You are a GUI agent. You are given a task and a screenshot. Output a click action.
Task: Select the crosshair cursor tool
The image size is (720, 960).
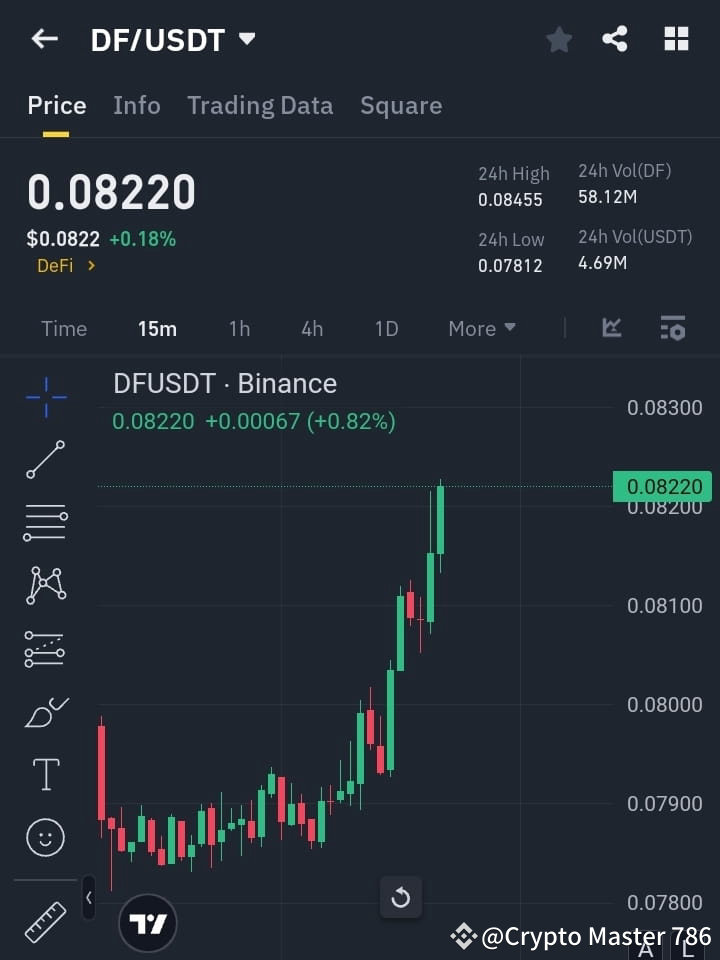click(x=45, y=398)
